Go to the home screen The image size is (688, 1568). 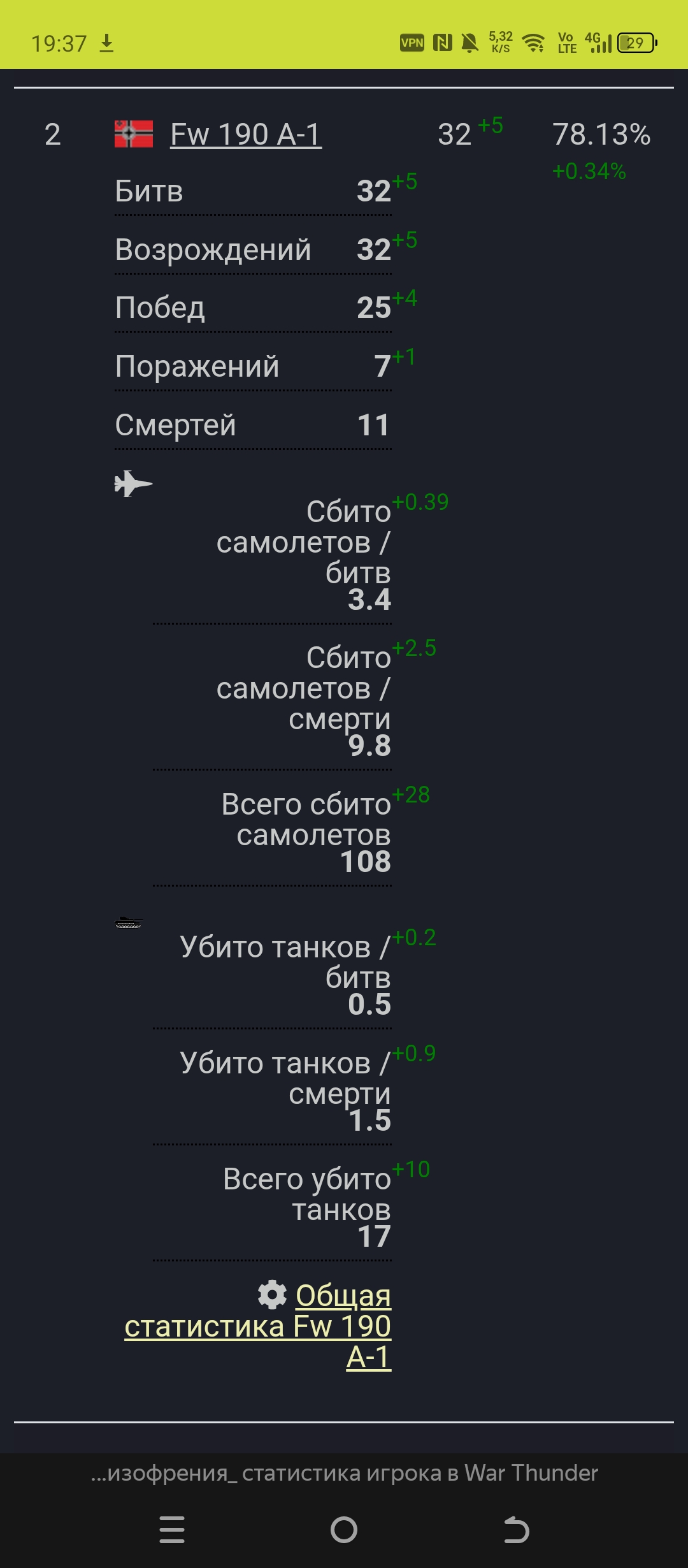coord(344,1530)
